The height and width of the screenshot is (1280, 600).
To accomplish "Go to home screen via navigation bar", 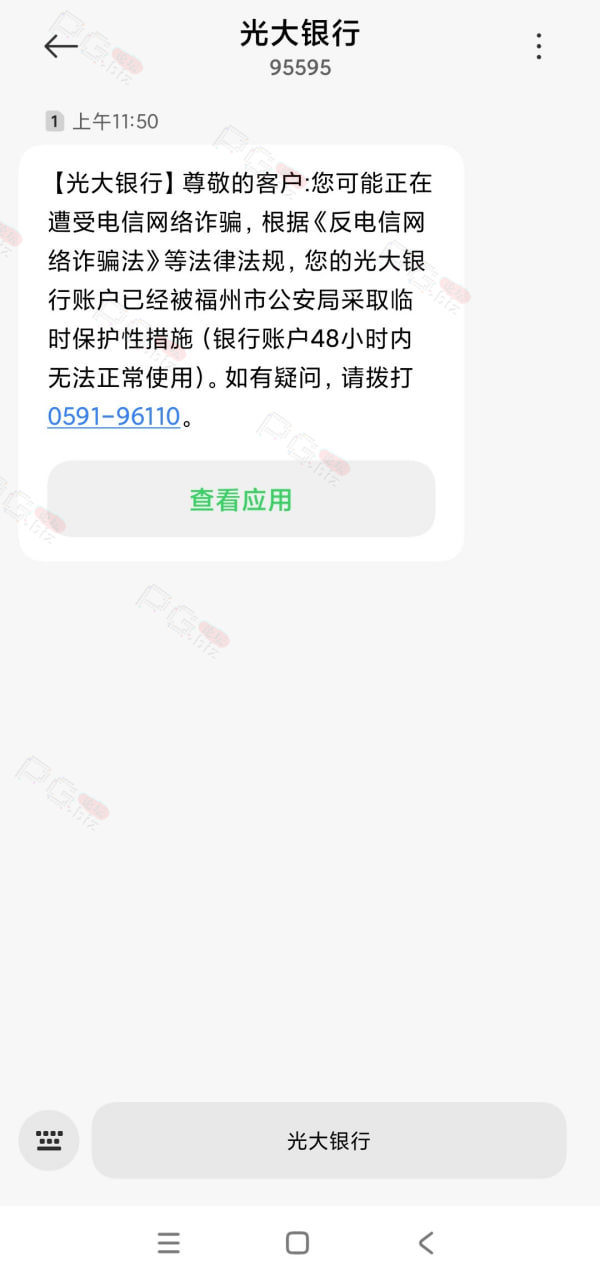I will 297,1243.
